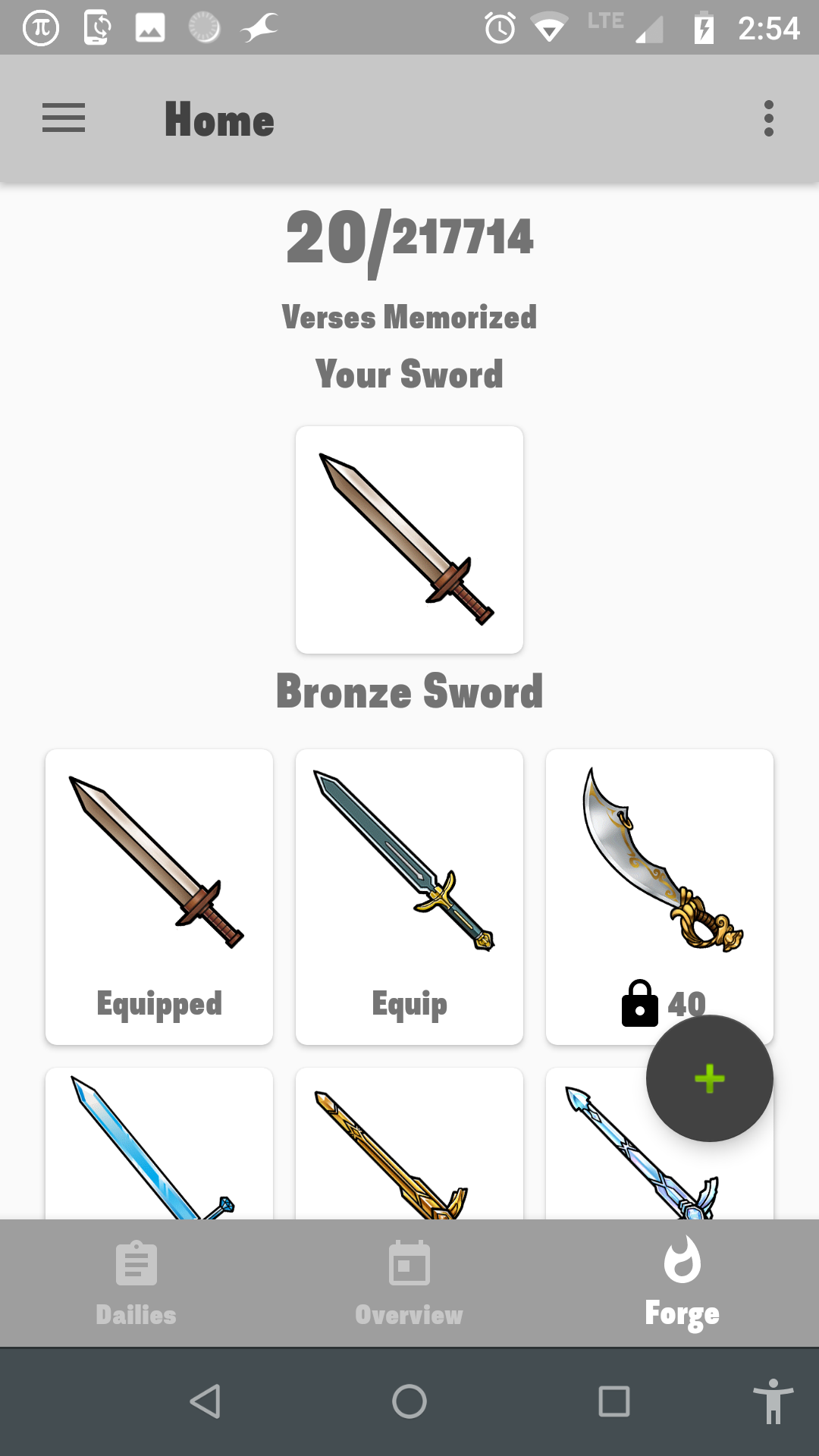Choose the golden sword card

click(409, 1145)
